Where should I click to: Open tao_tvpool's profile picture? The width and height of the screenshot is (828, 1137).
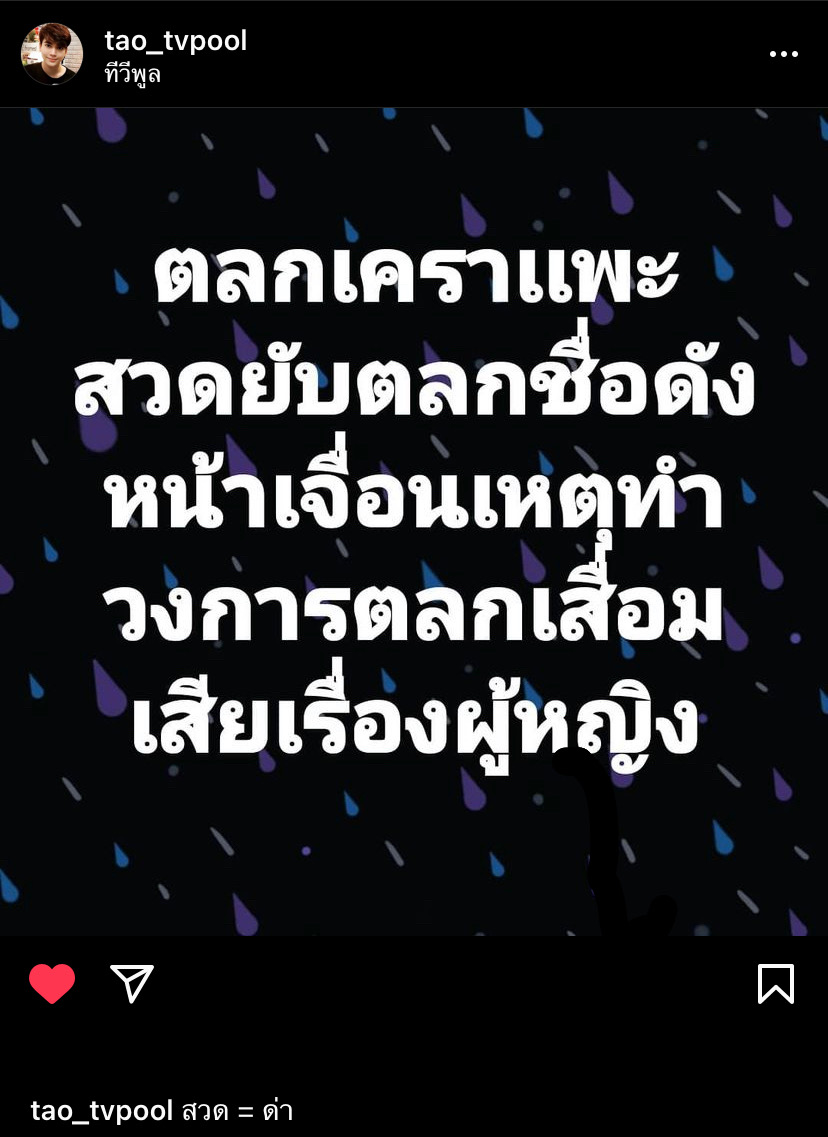(51, 54)
